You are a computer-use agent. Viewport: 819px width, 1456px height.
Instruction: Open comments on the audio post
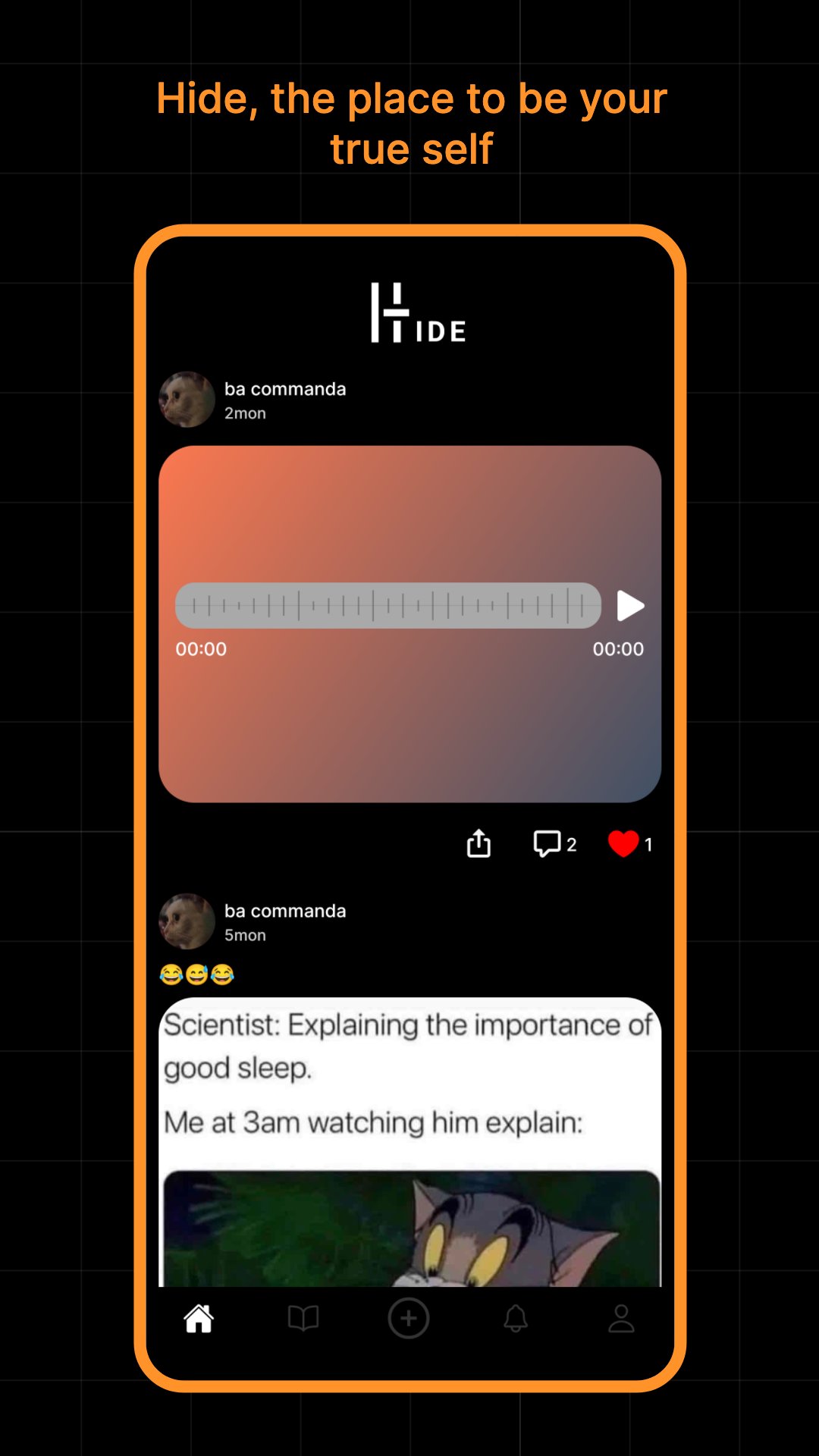(x=548, y=843)
